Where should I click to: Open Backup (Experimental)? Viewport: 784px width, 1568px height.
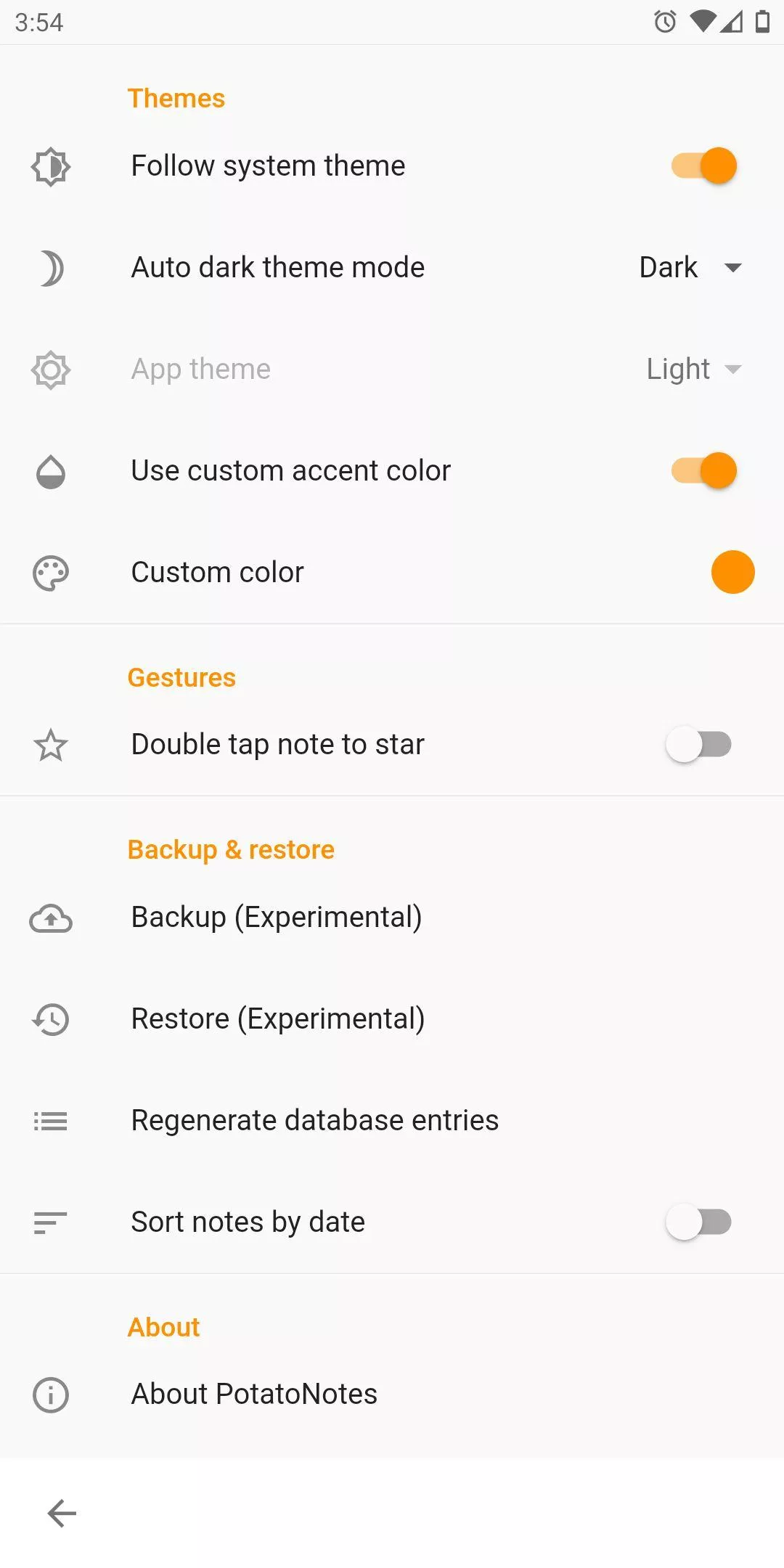click(x=392, y=918)
